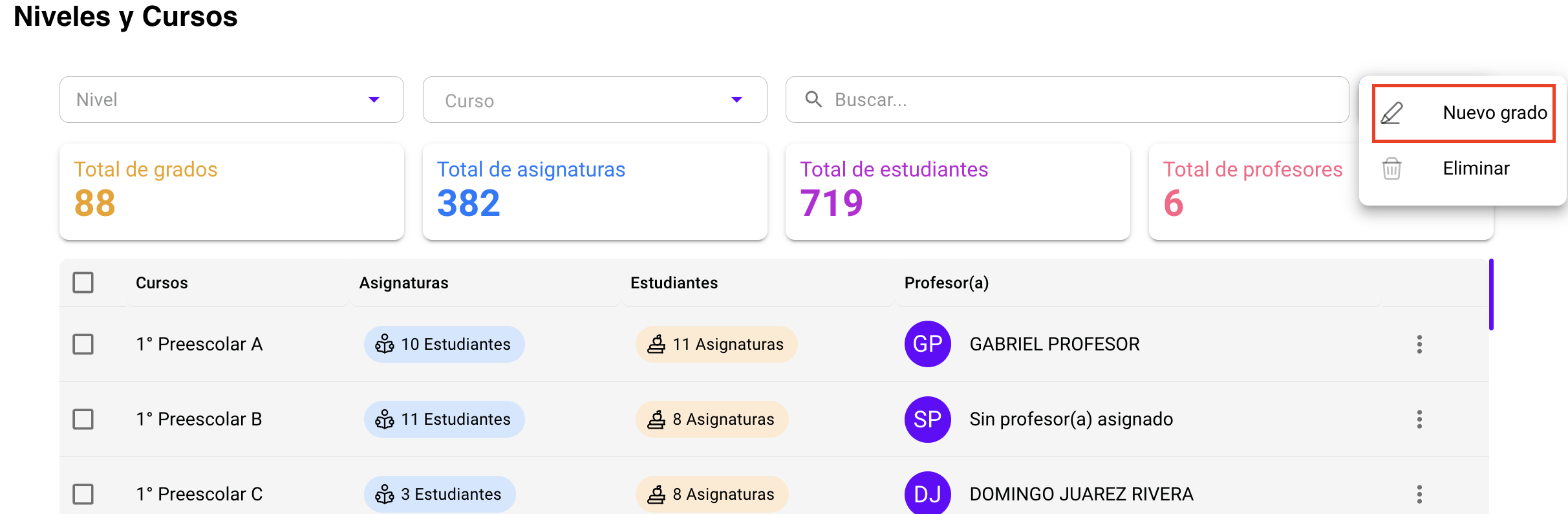Expand the Curso dropdown
The image size is (1568, 514).
pos(594,100)
